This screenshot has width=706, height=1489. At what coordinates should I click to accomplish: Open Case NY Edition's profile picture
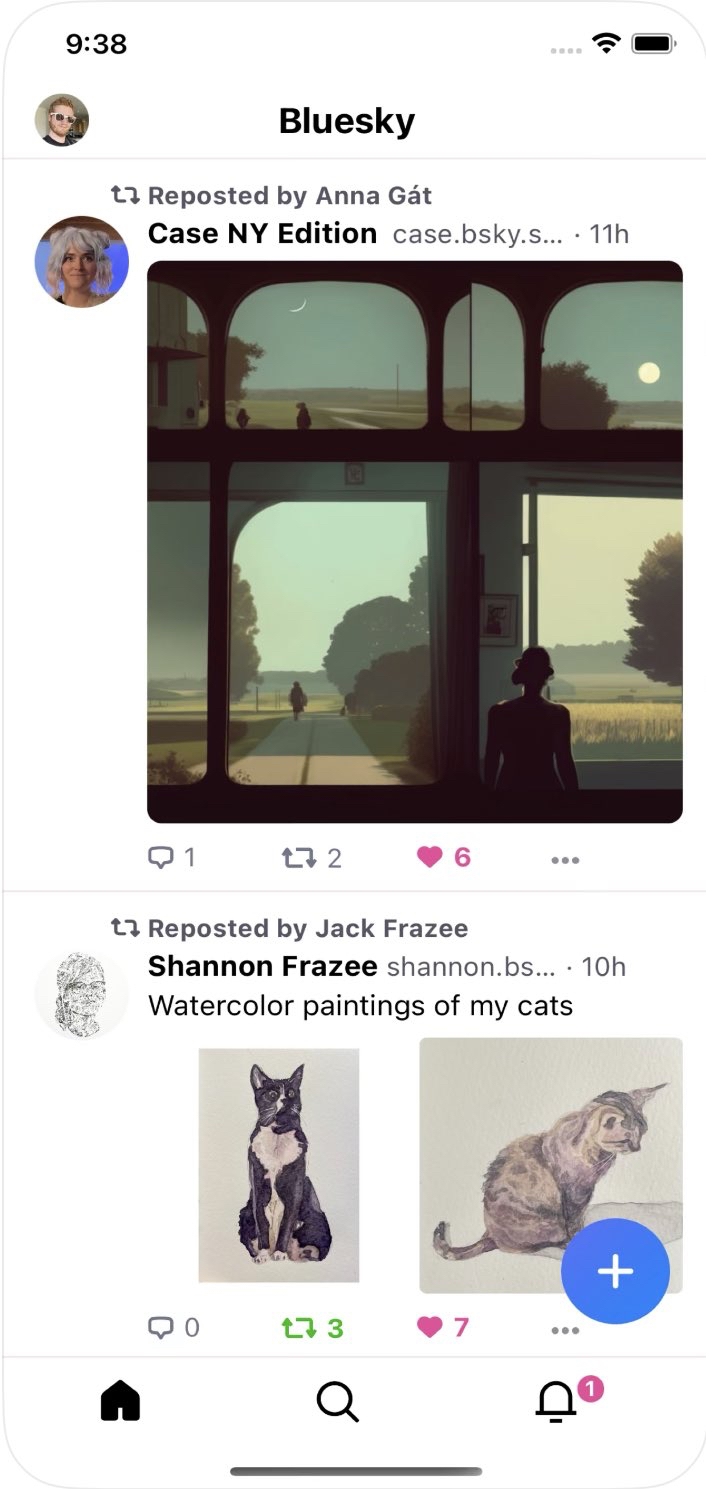click(x=82, y=262)
